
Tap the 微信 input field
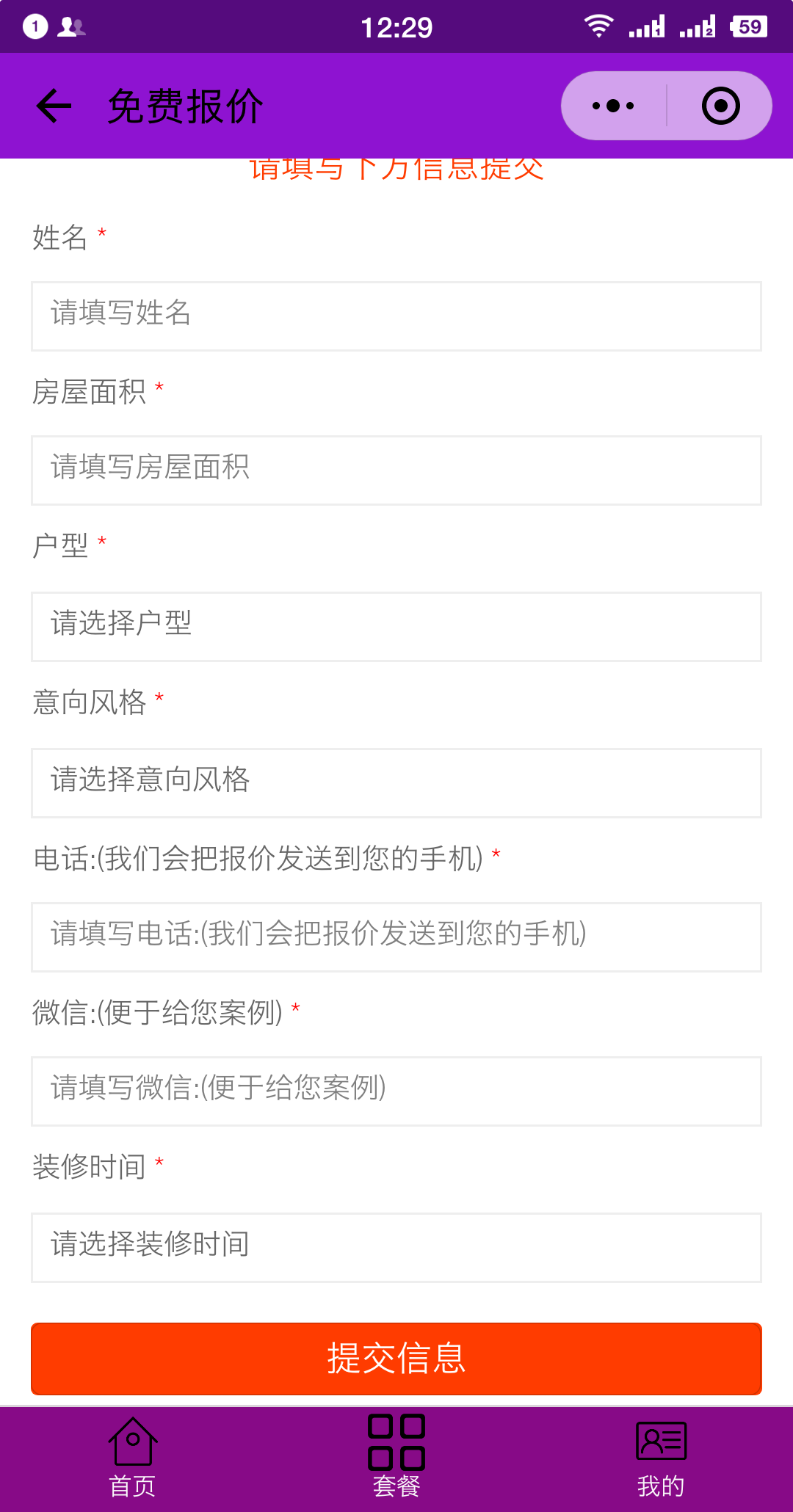pyautogui.click(x=396, y=1091)
